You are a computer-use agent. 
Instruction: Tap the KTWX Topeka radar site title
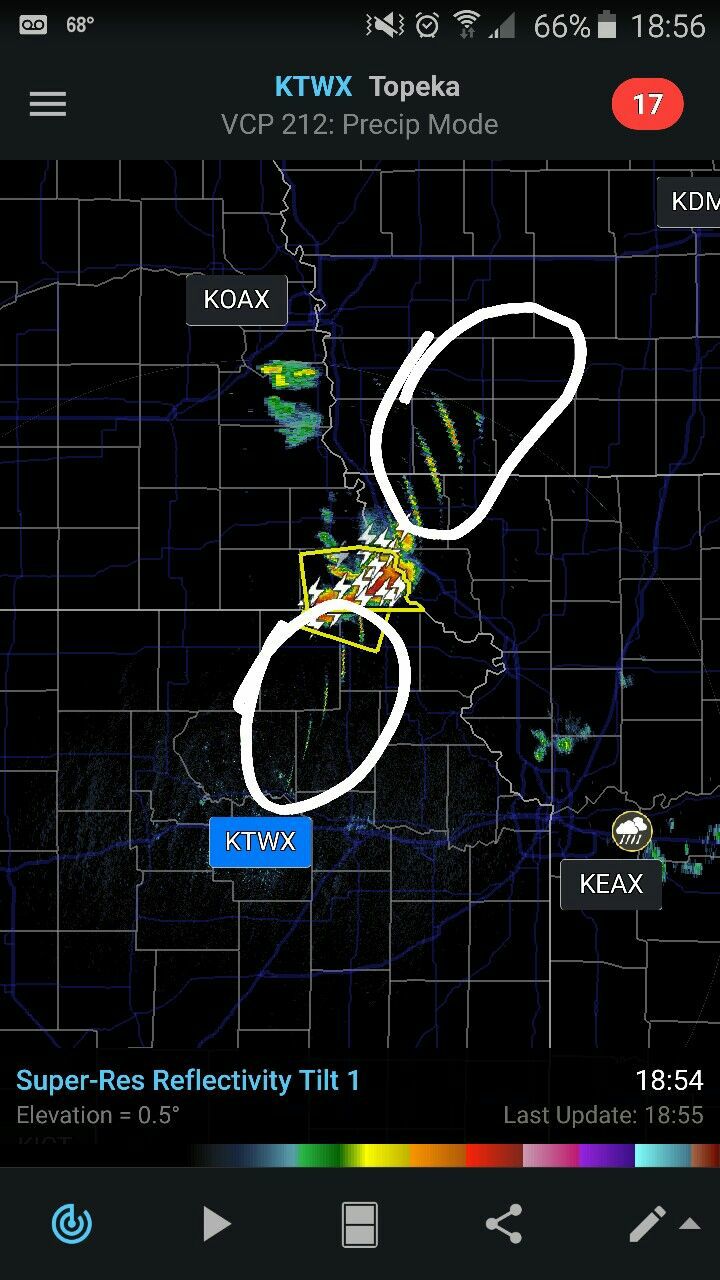tap(367, 87)
